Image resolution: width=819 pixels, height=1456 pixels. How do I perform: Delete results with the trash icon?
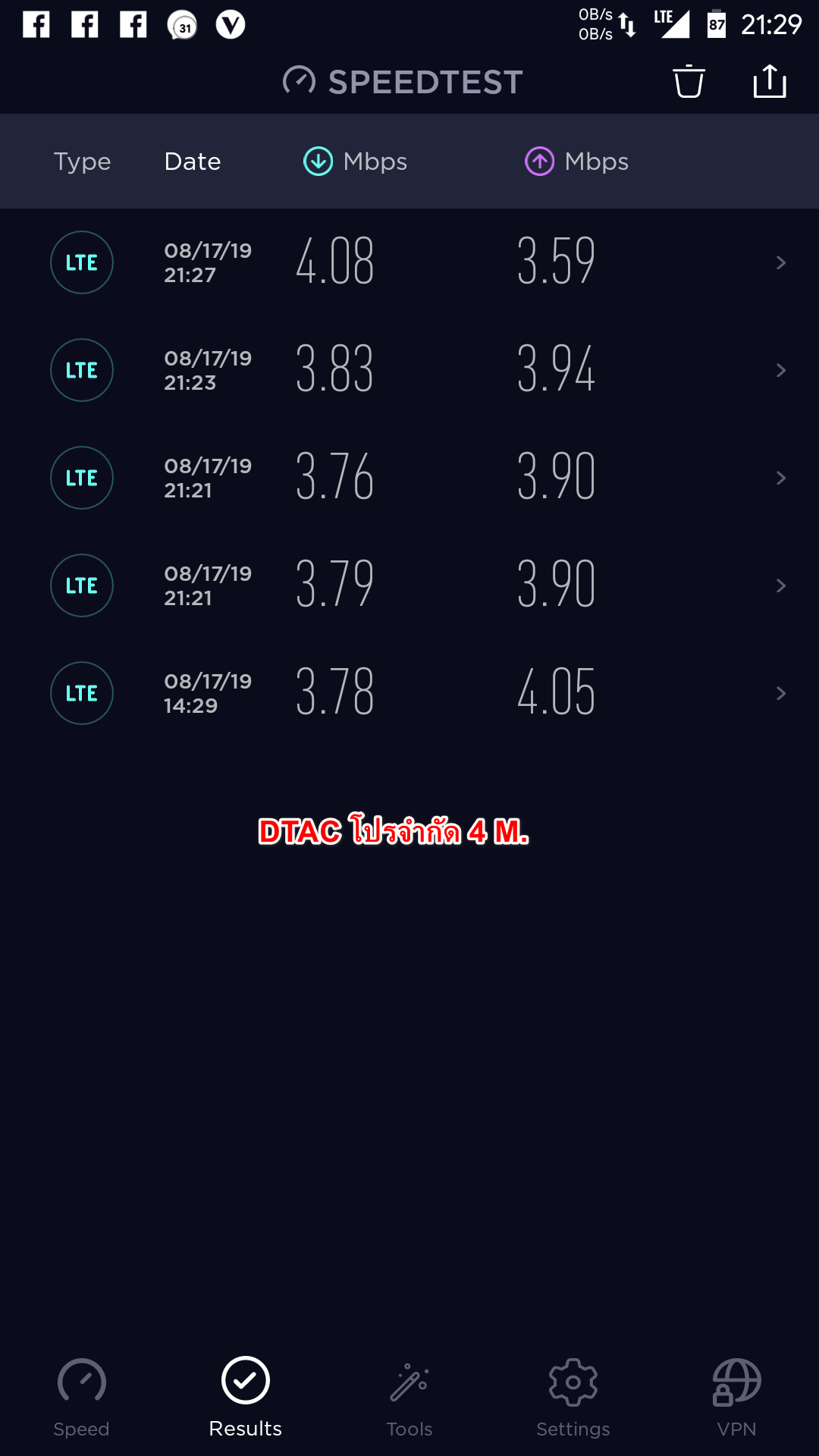pyautogui.click(x=689, y=81)
